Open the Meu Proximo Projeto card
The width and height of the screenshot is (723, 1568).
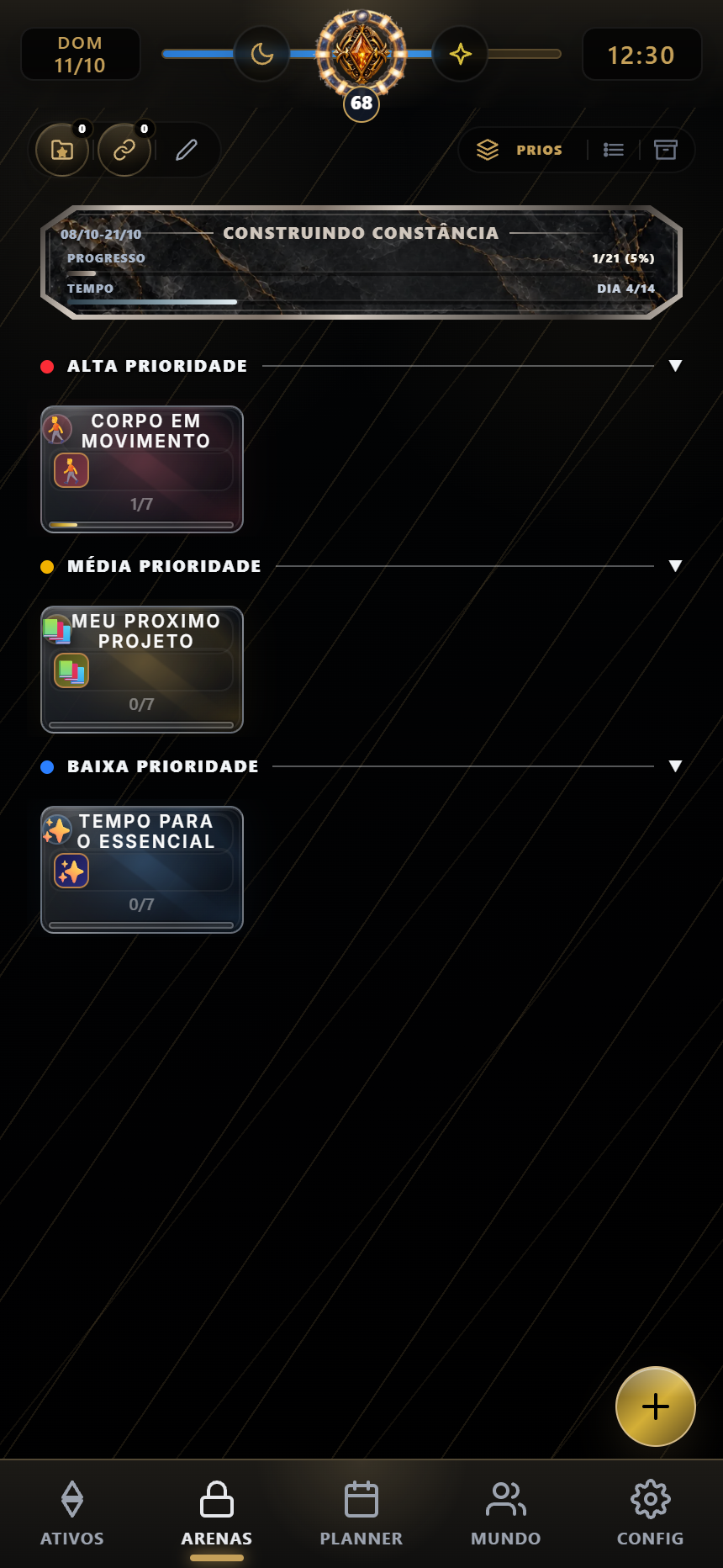click(142, 670)
